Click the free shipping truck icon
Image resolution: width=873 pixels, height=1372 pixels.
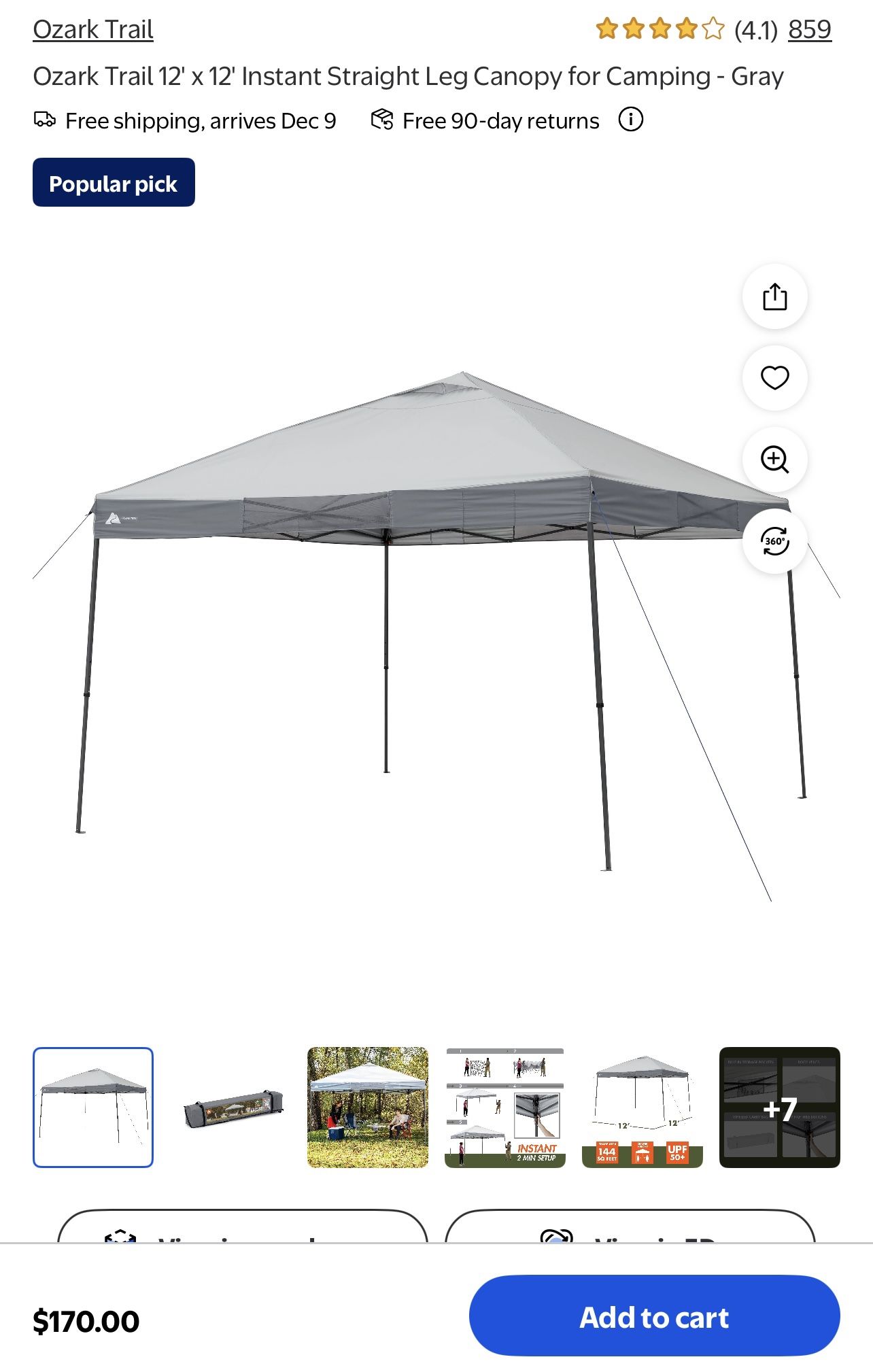pos(44,120)
